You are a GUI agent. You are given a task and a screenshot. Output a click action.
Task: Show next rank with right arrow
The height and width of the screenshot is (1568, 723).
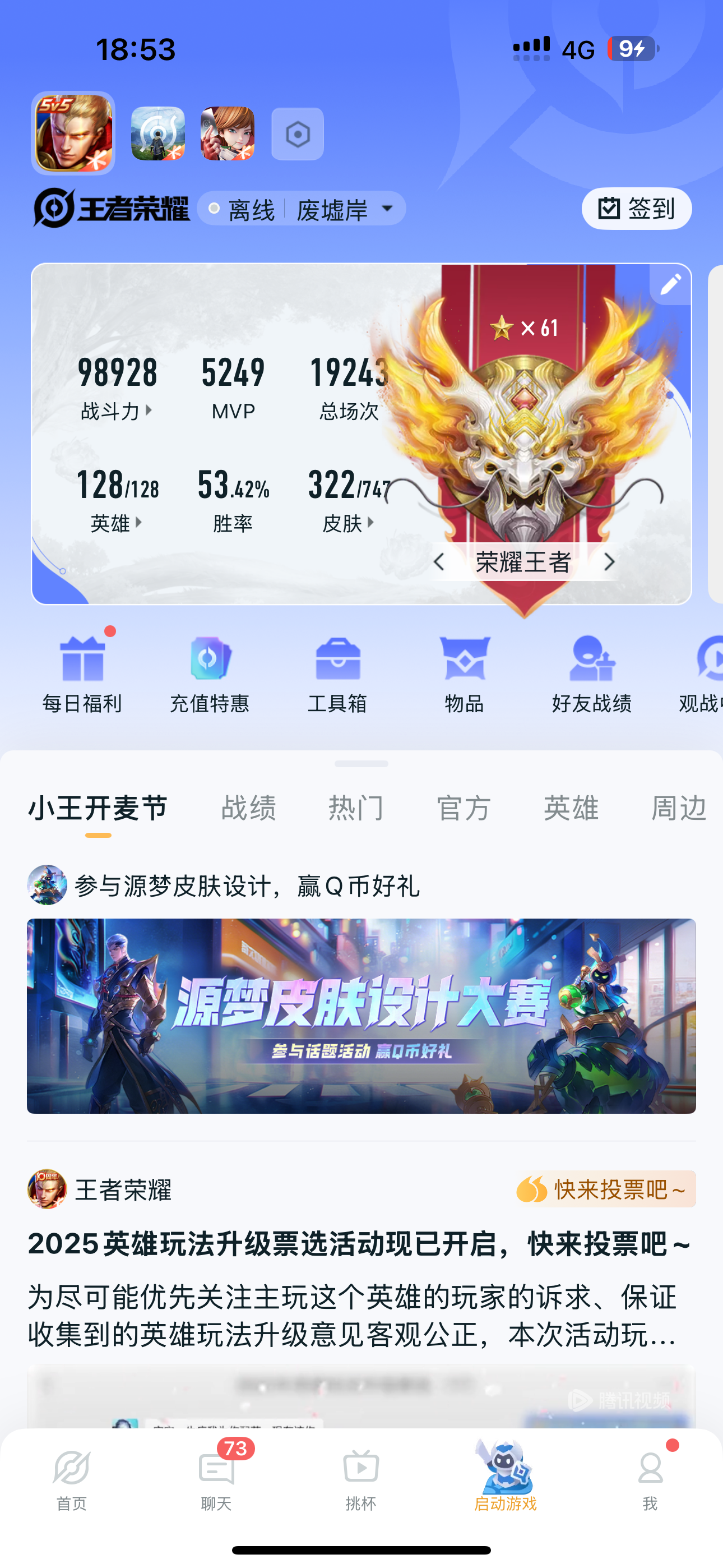pyautogui.click(x=609, y=562)
